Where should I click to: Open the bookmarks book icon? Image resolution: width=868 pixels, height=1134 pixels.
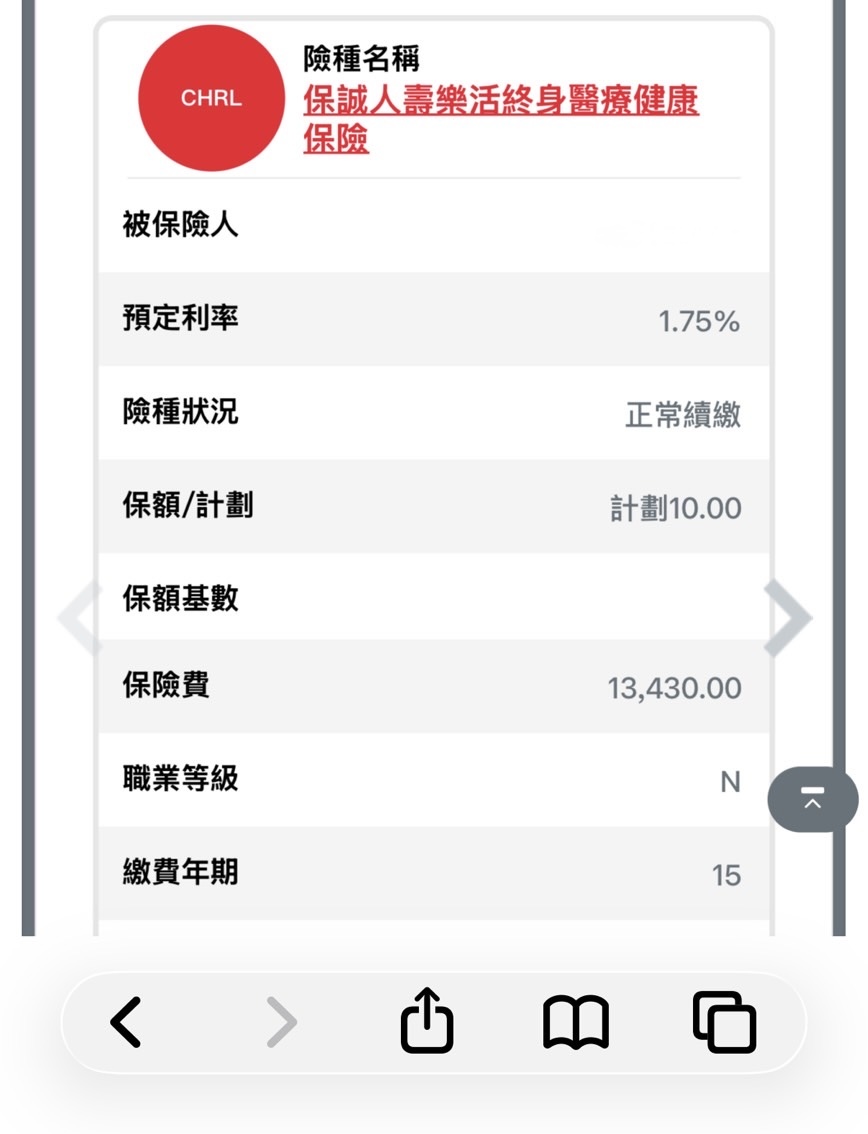coord(576,1022)
